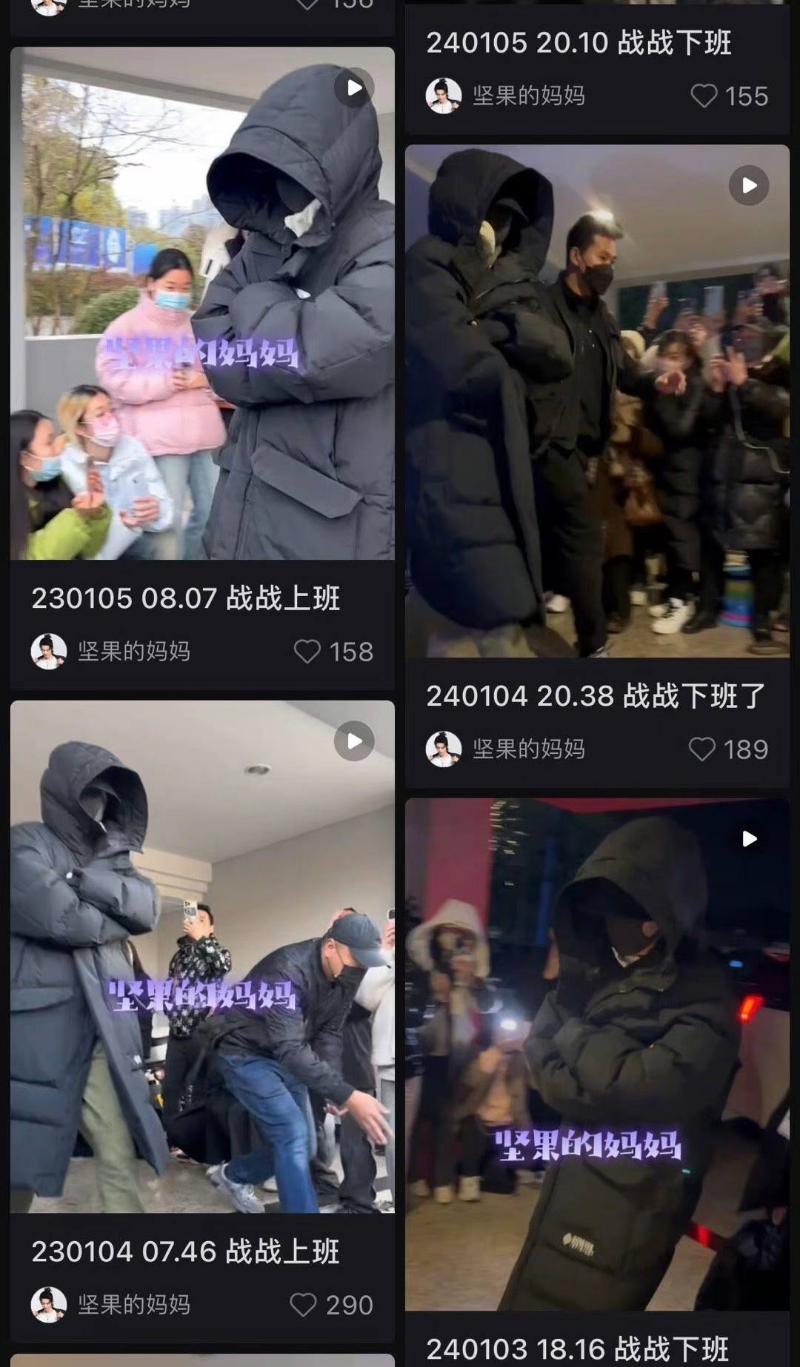Open video 230104 07.46 战战上班

(x=202, y=958)
